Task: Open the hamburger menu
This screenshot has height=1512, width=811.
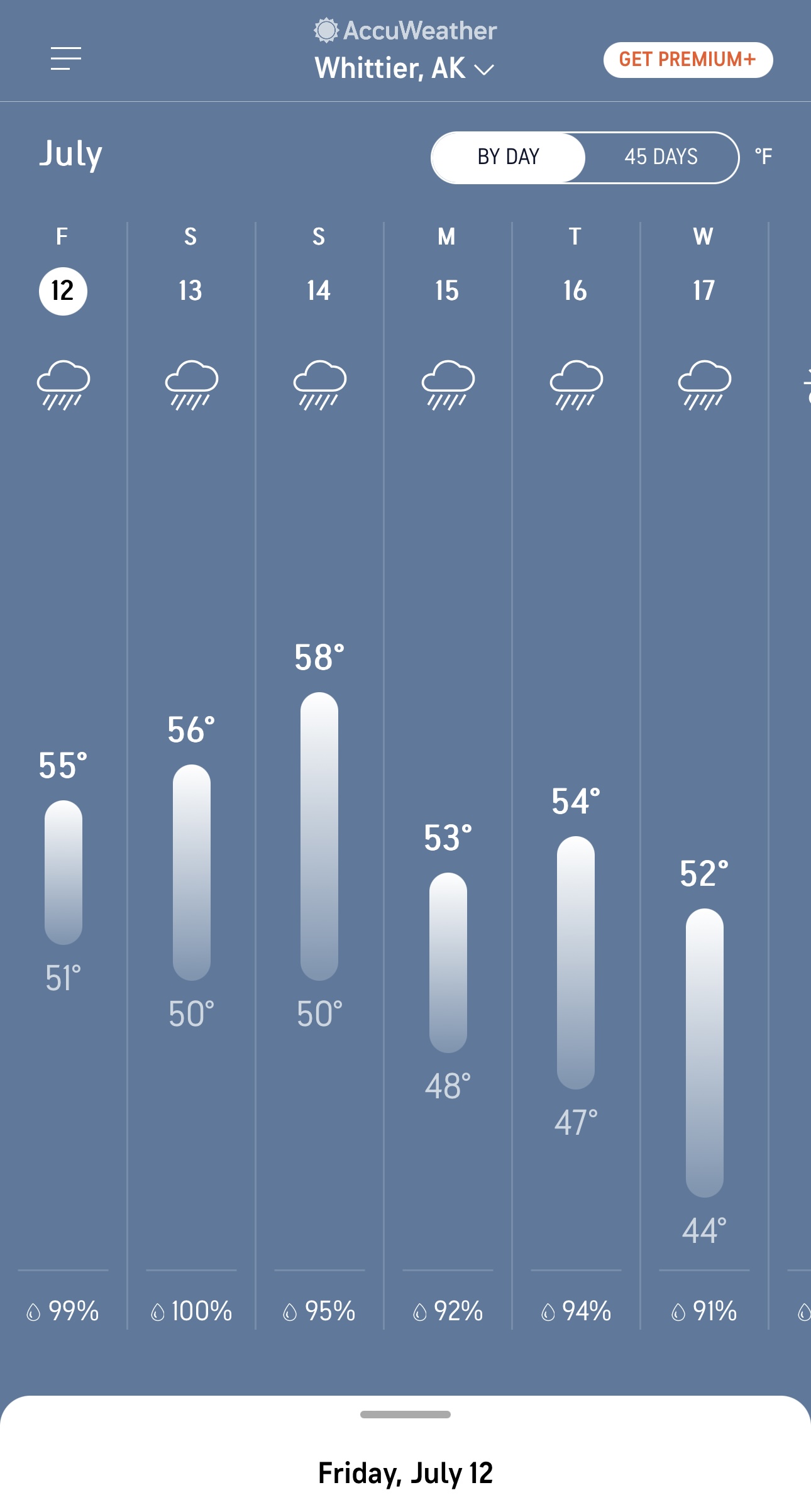Action: [66, 59]
